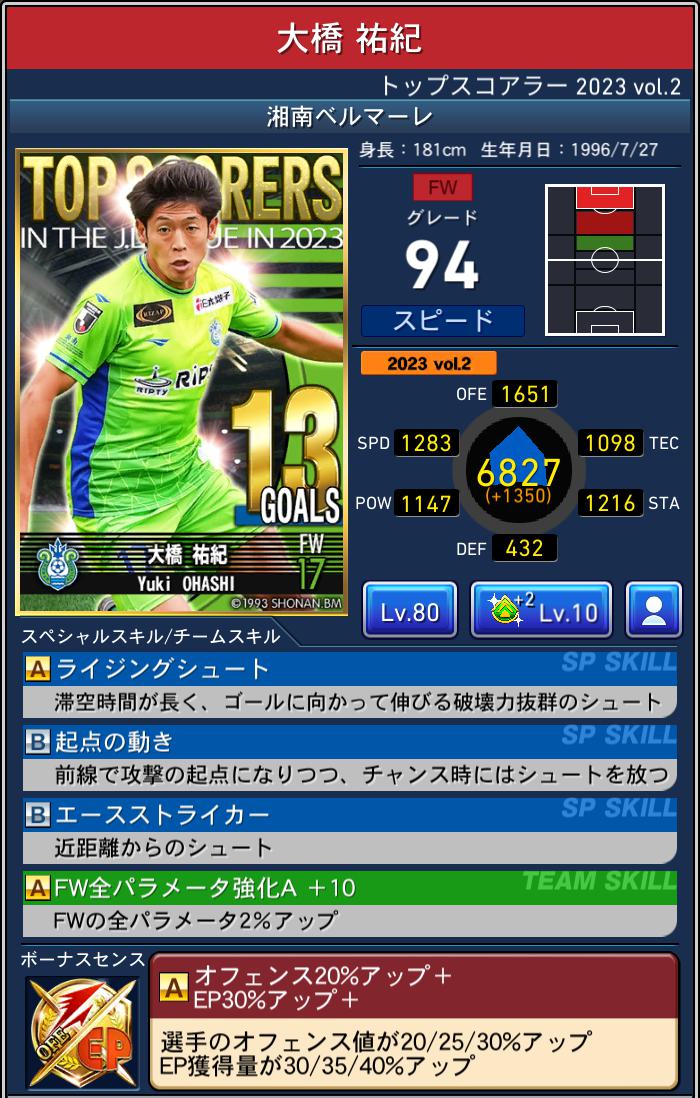Enlarge the Yuki Ohashi player card image
Image resolution: width=700 pixels, height=1098 pixels.
coord(181,381)
